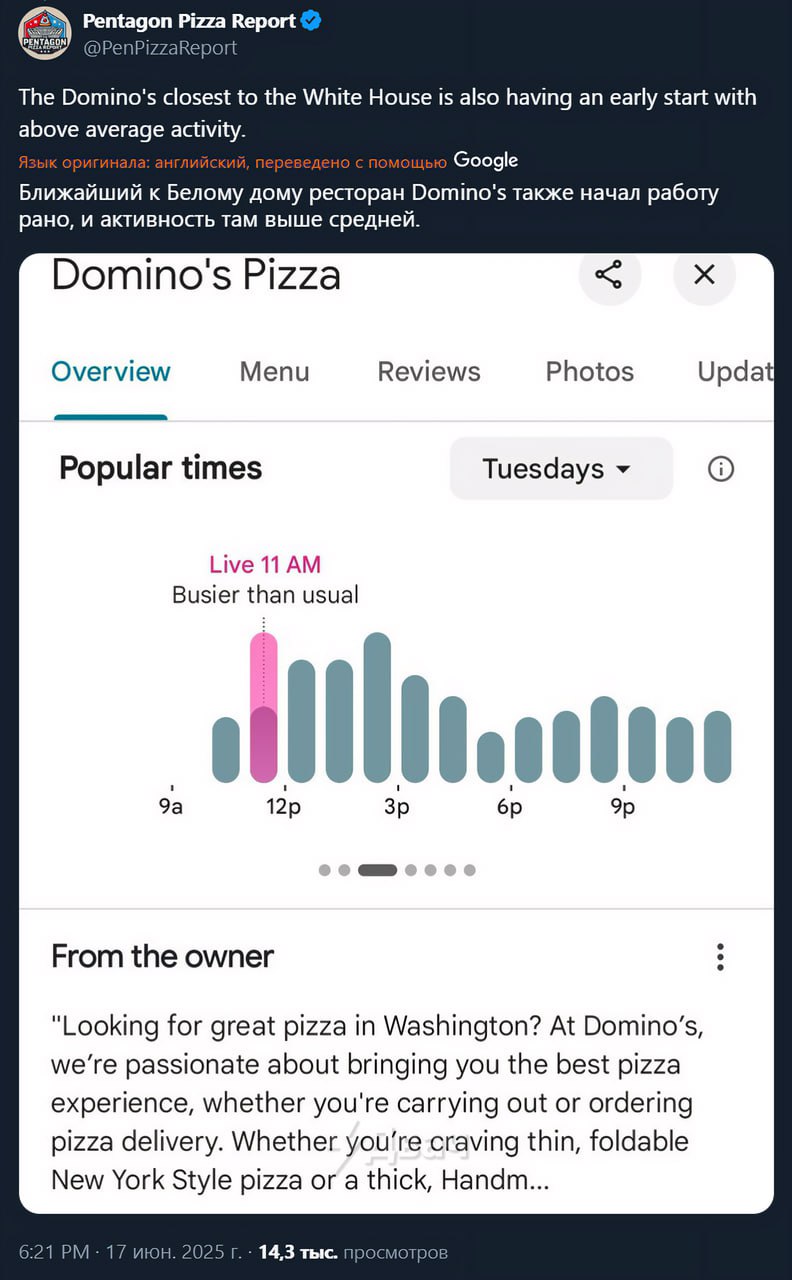Screen dimensions: 792x1280
Task: Open the Pentagon Pizza Report profile picture
Action: tap(45, 33)
